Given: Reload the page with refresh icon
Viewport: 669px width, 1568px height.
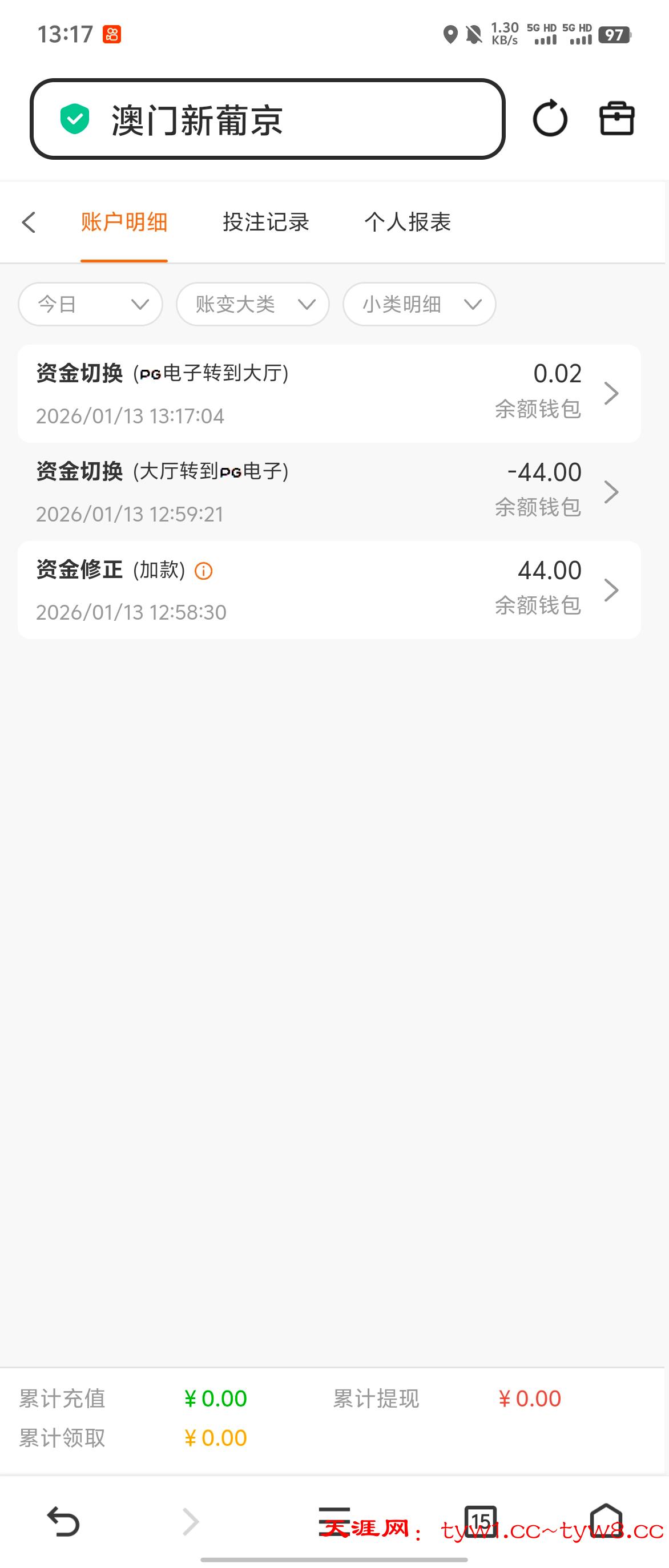Looking at the screenshot, I should click(550, 118).
